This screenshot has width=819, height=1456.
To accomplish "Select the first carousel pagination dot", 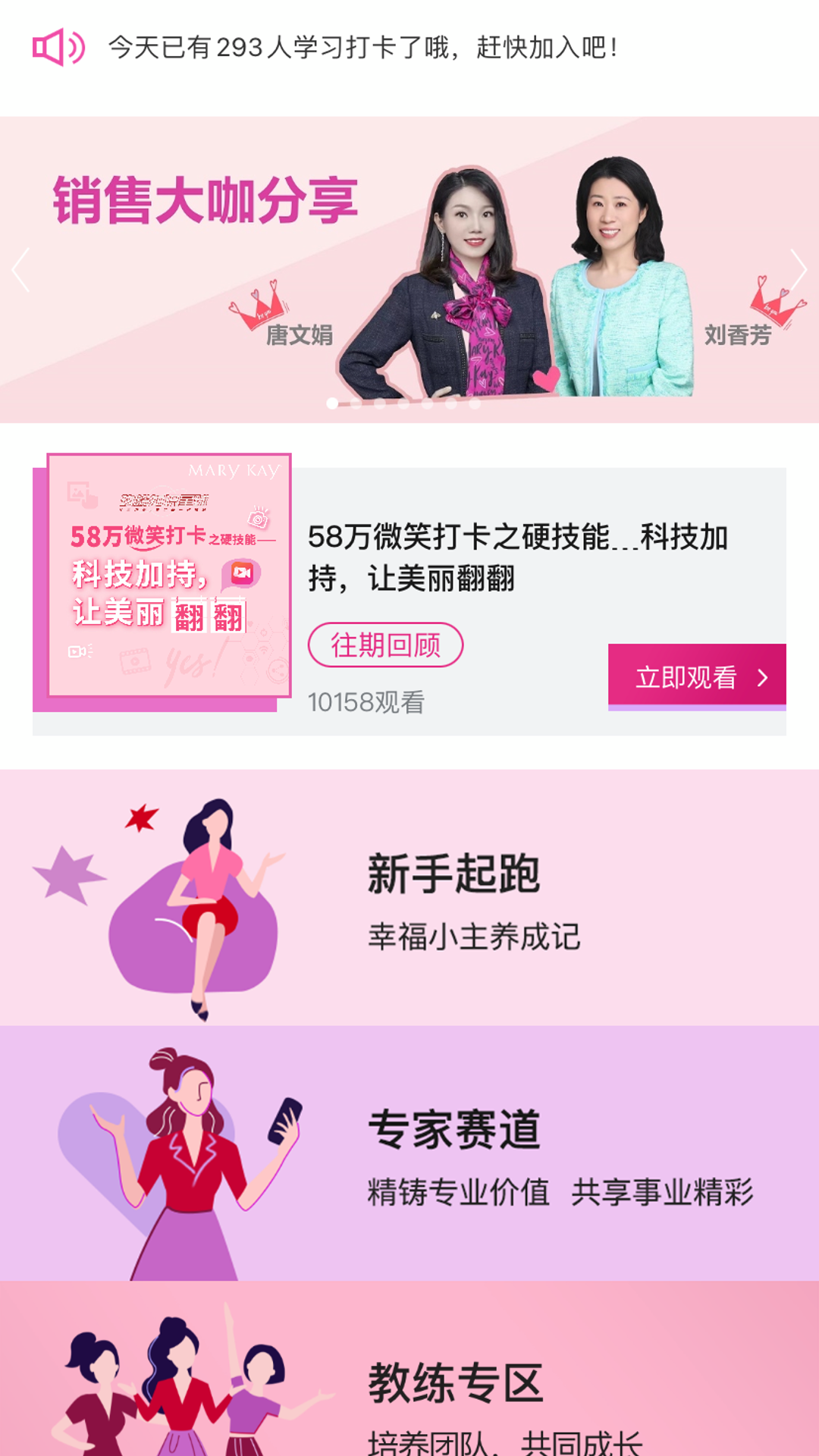I will point(332,403).
